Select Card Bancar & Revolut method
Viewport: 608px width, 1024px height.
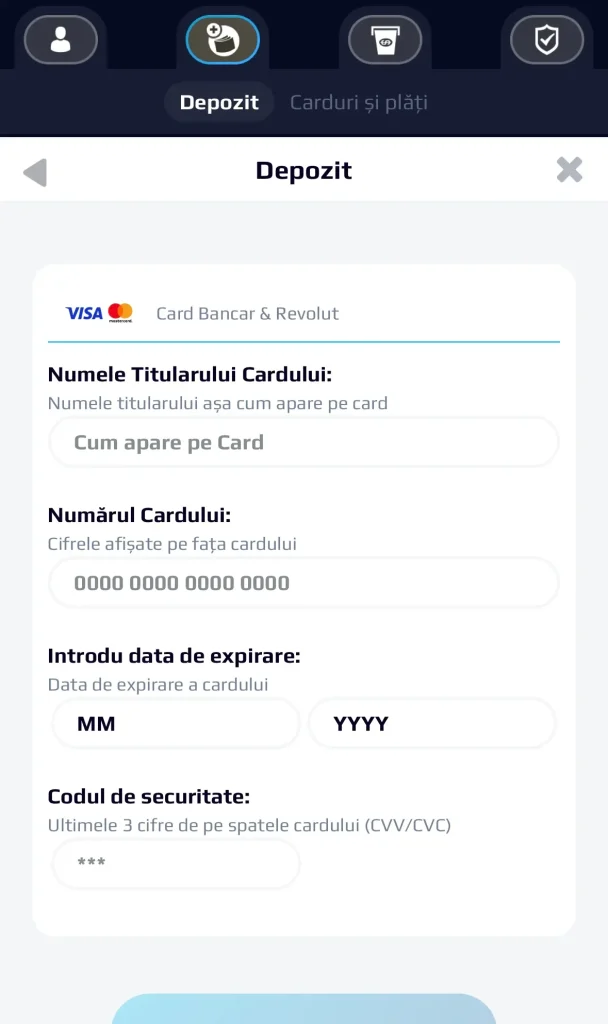(x=202, y=313)
